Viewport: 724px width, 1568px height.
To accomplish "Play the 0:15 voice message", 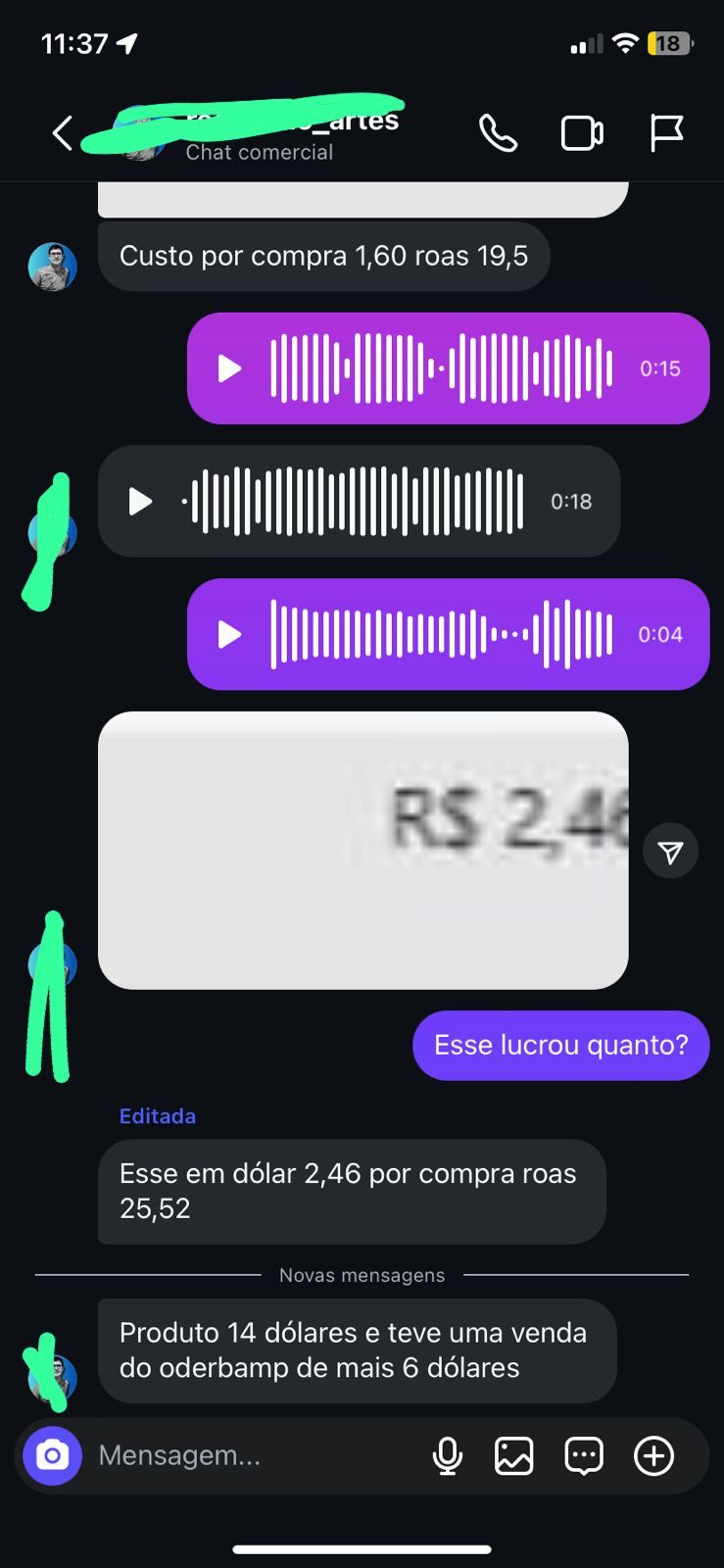I will coord(229,368).
